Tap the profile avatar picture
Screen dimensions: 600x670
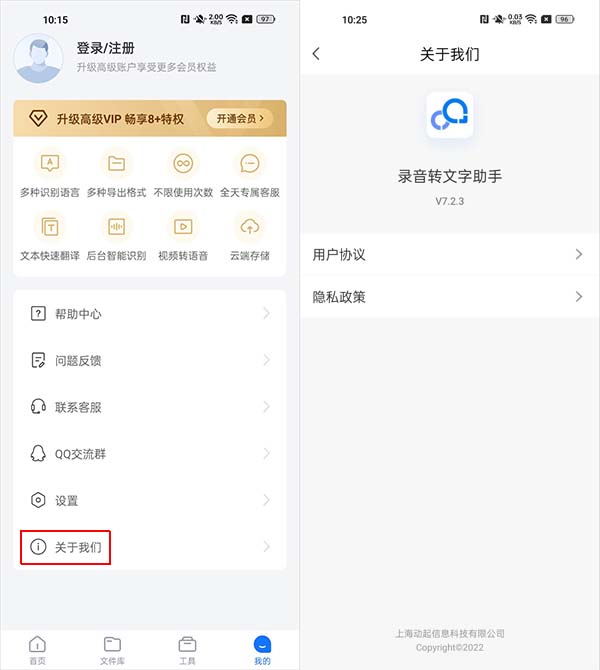[x=39, y=58]
